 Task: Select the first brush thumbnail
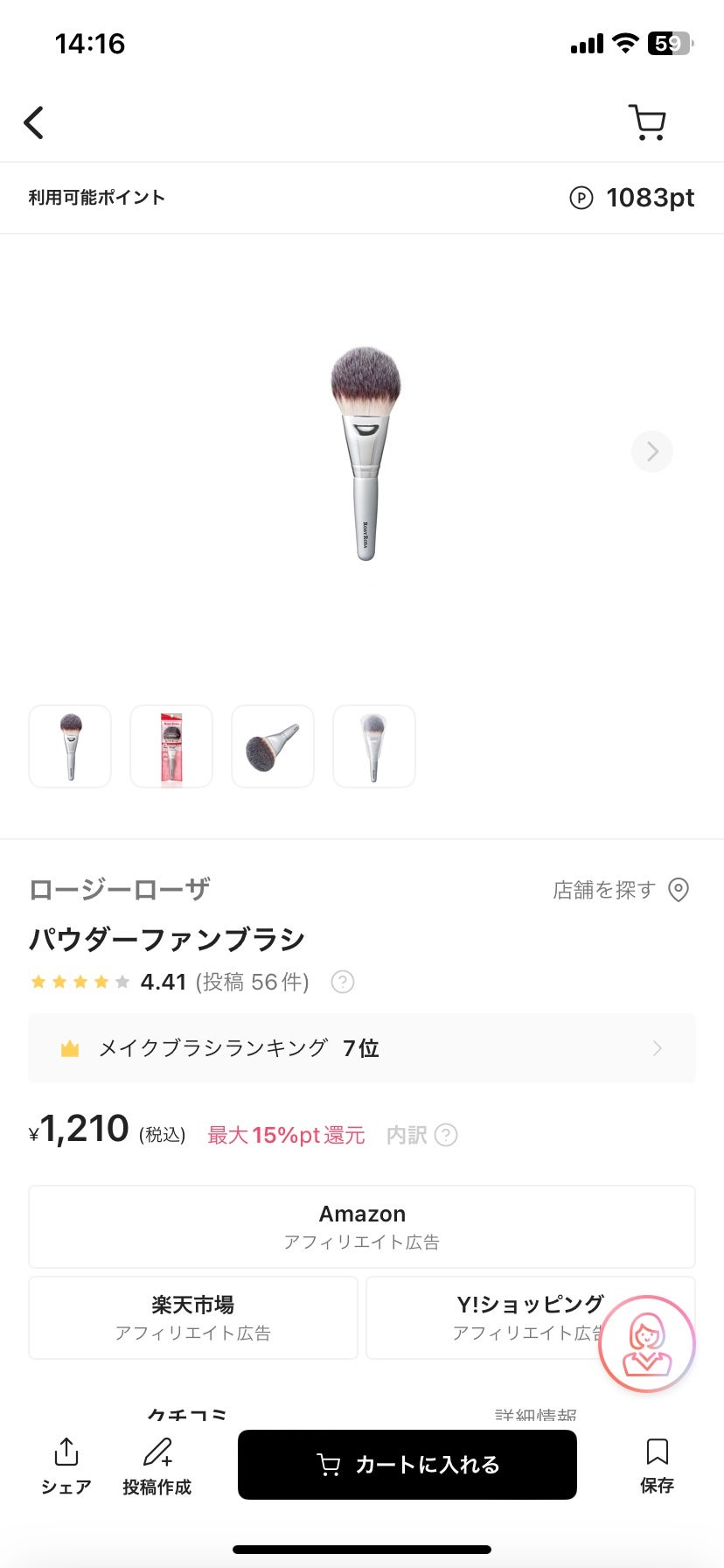[x=70, y=746]
